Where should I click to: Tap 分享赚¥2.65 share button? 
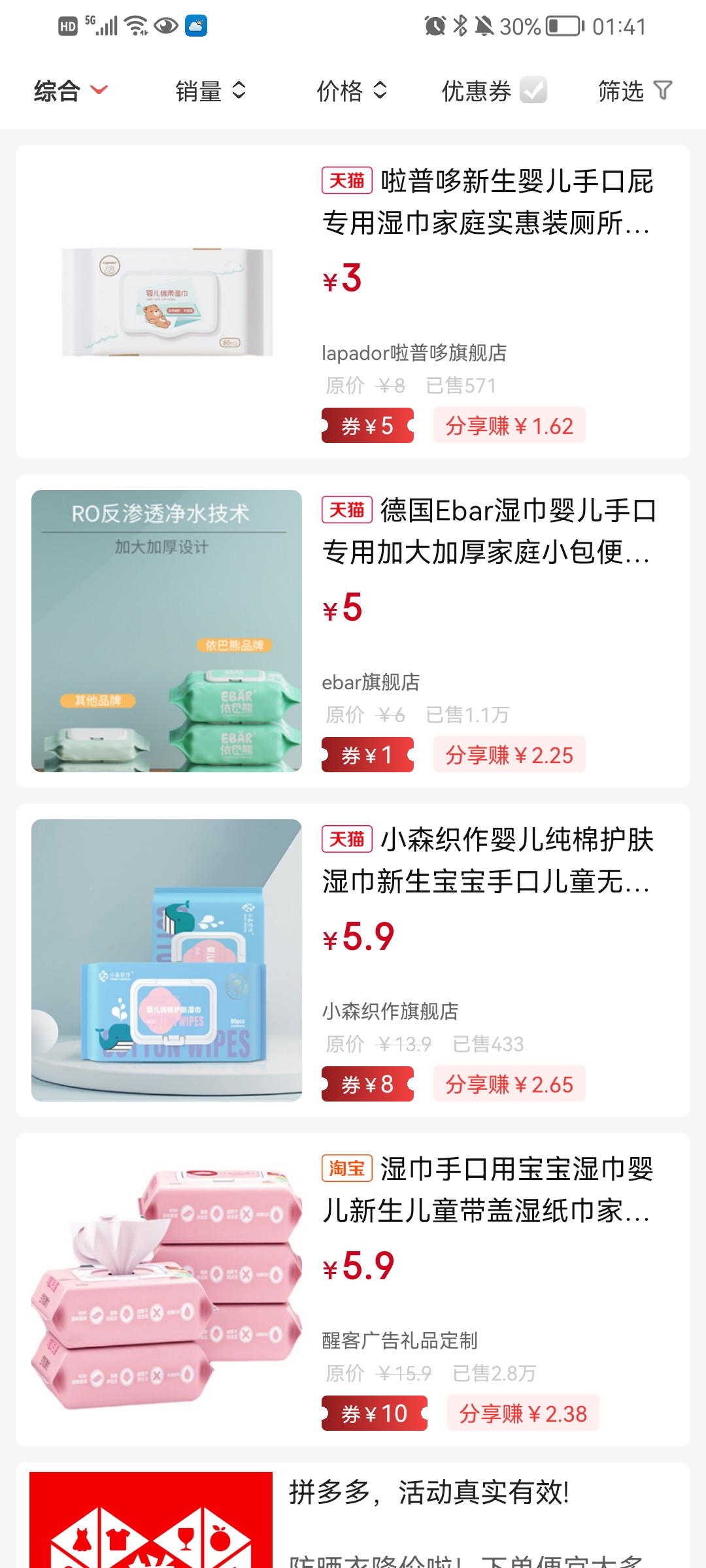click(x=509, y=1085)
